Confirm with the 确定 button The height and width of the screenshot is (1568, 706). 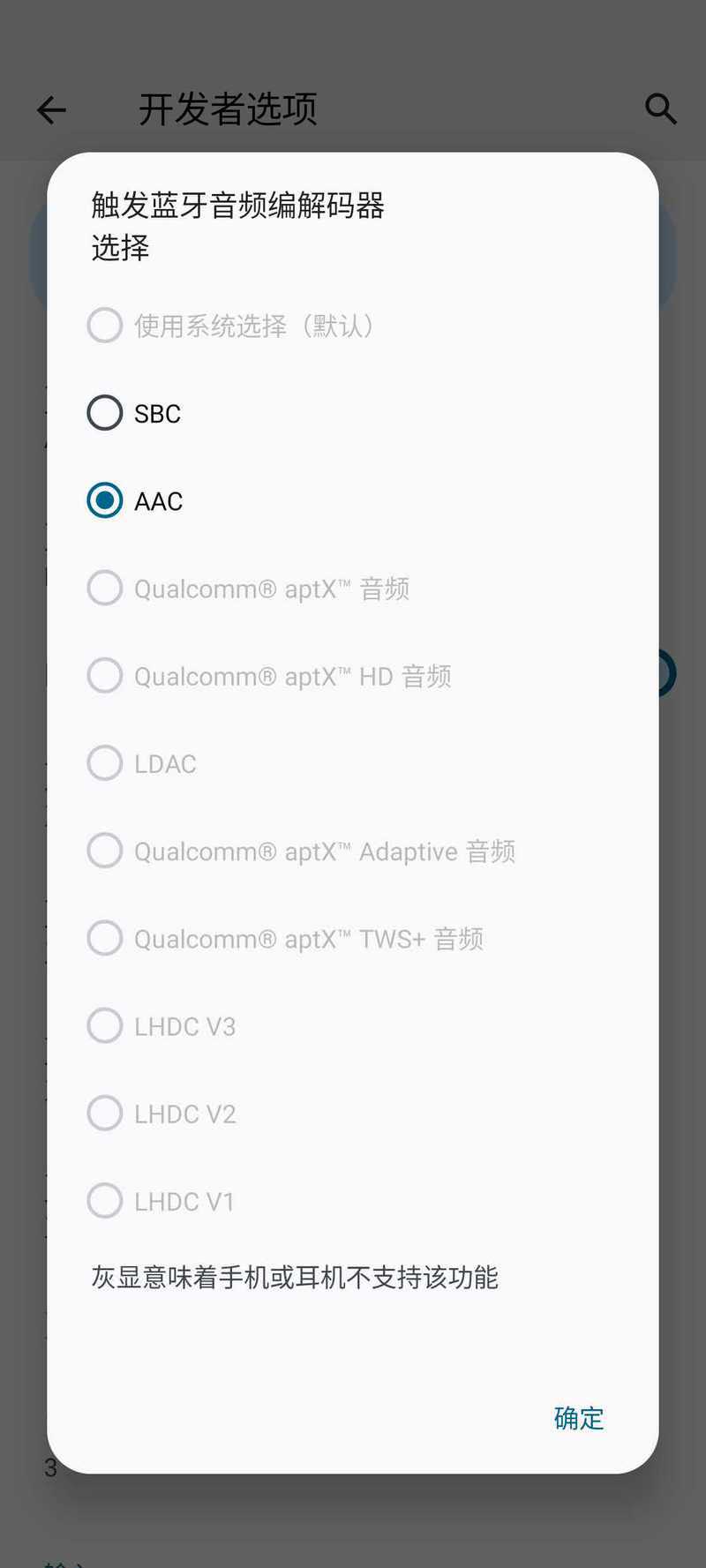tap(579, 1418)
